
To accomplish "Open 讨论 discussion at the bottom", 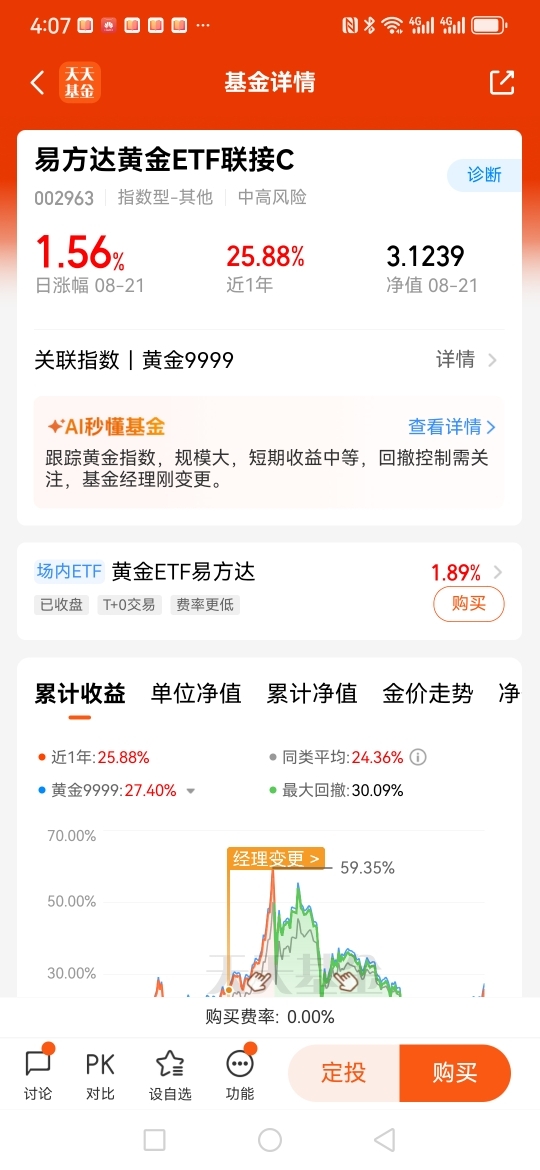I will point(38,1073).
